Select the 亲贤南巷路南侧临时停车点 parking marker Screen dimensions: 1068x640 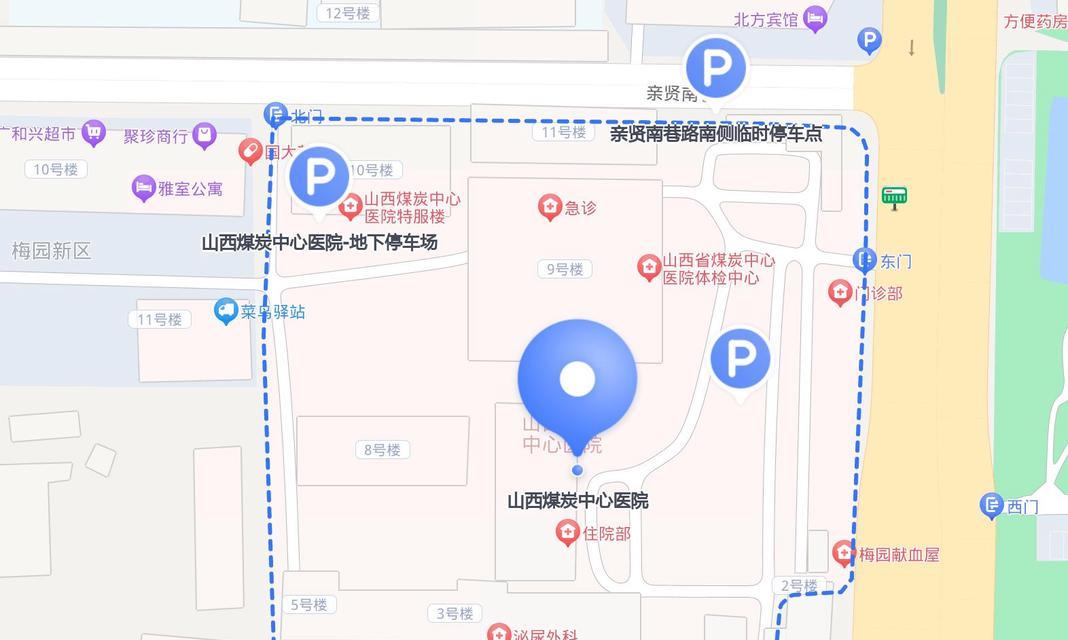pyautogui.click(x=716, y=68)
